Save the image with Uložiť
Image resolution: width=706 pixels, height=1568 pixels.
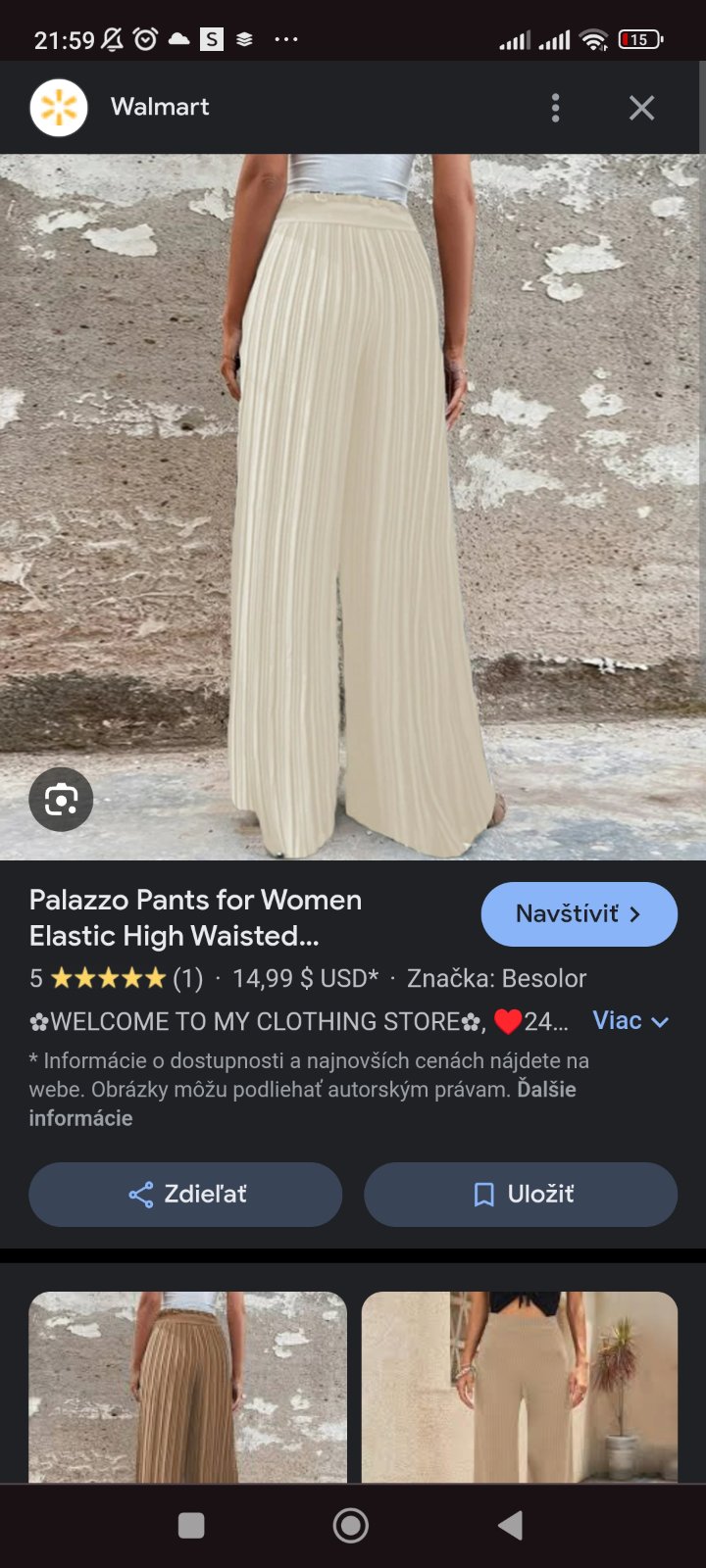(521, 1195)
